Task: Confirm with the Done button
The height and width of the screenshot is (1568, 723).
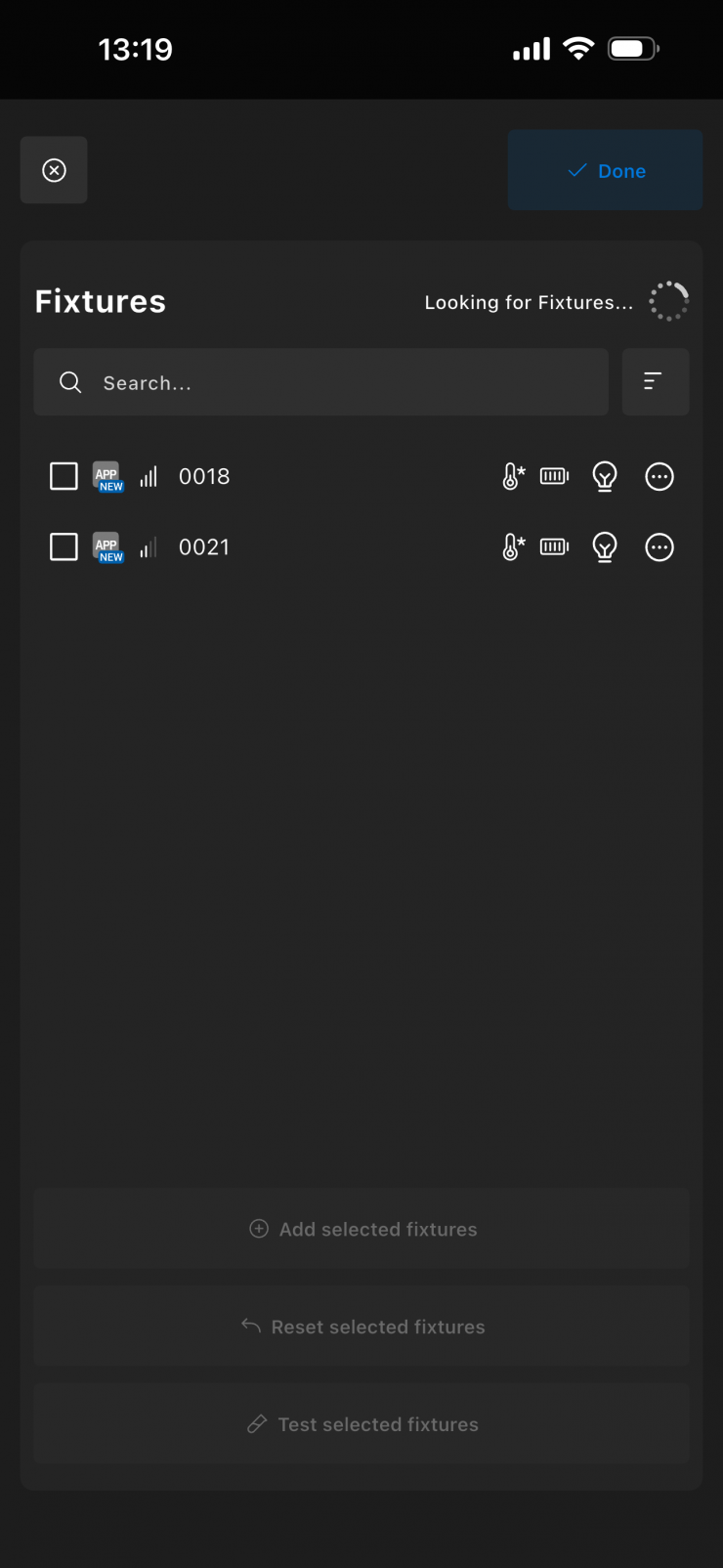Action: tap(605, 170)
